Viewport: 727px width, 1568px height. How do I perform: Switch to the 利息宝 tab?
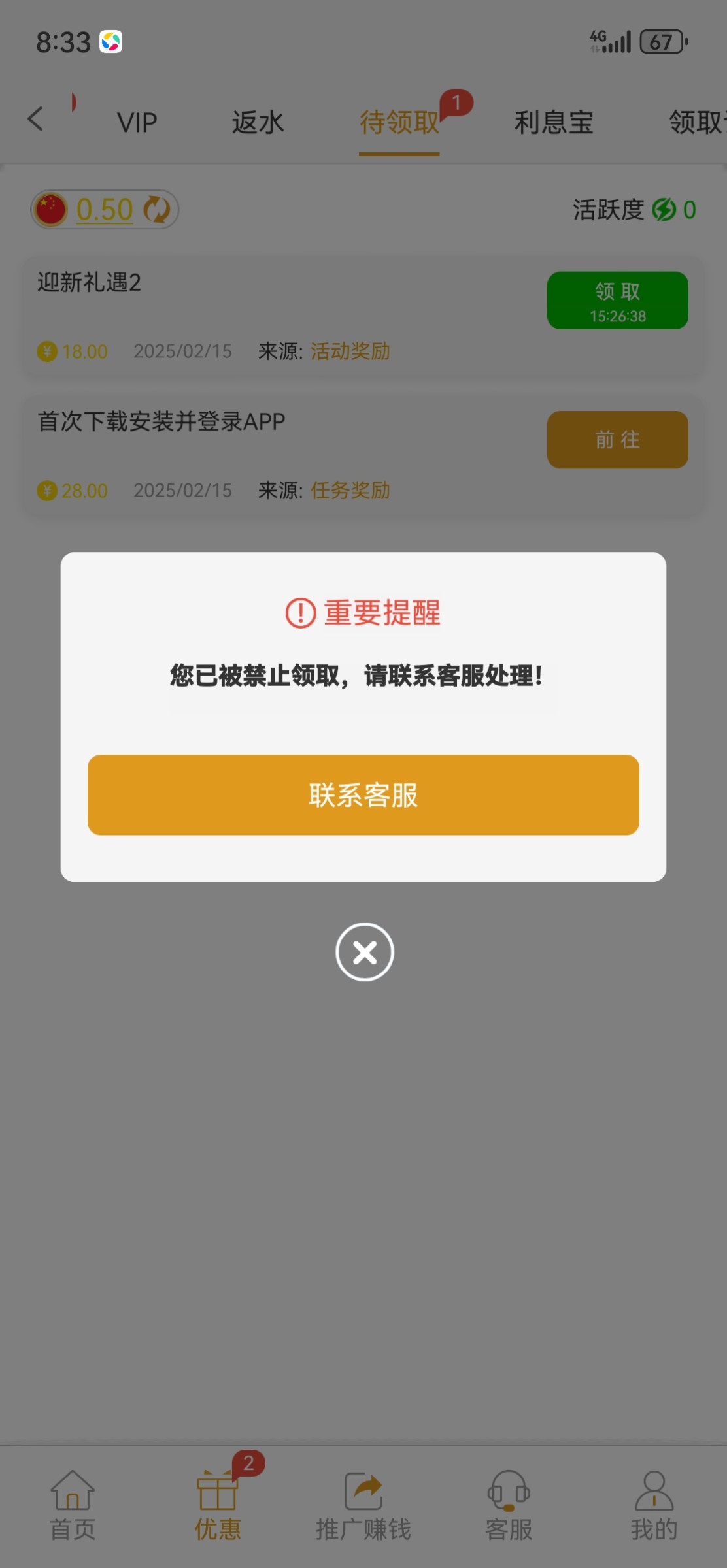click(554, 122)
